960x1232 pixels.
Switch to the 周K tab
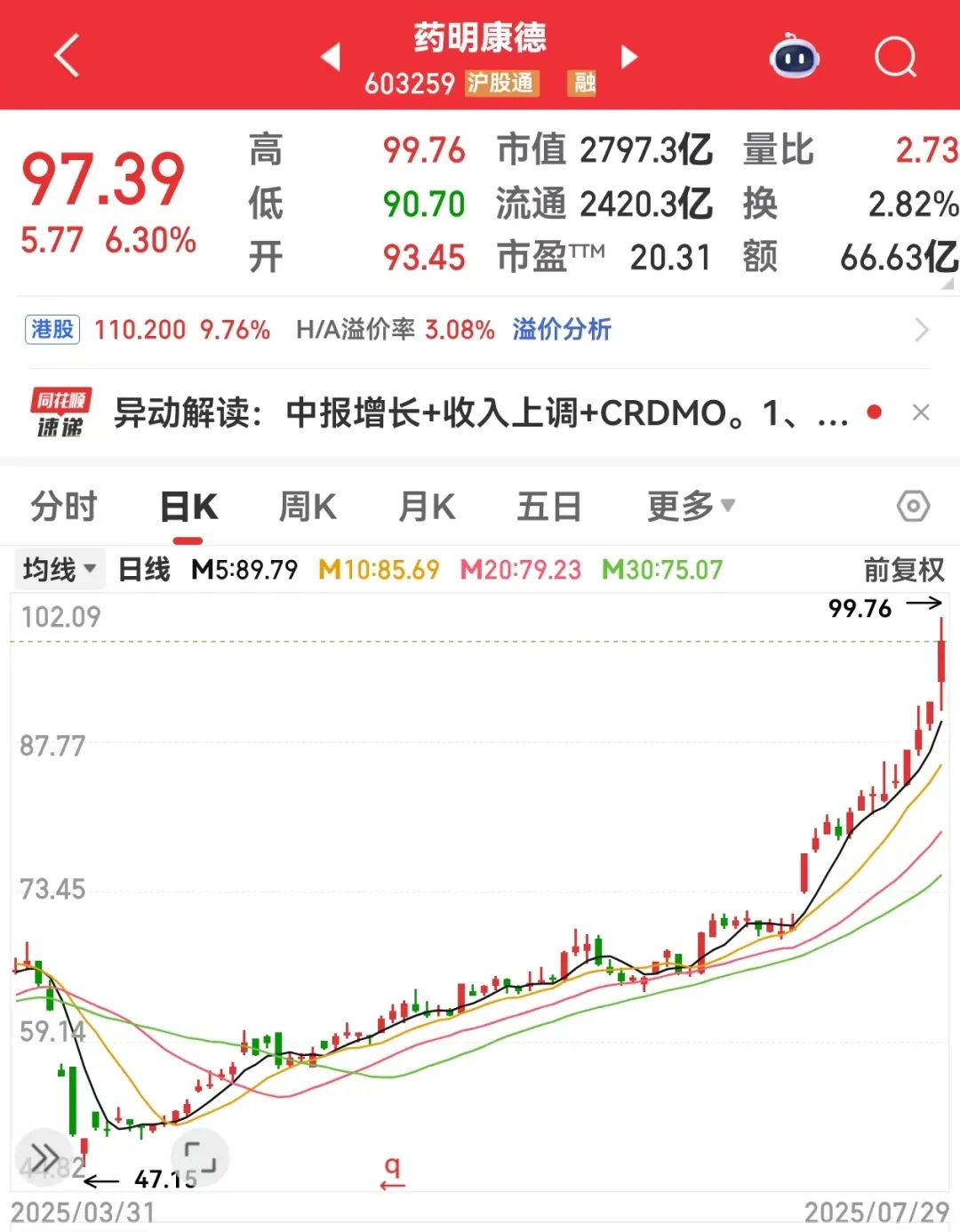[x=307, y=505]
